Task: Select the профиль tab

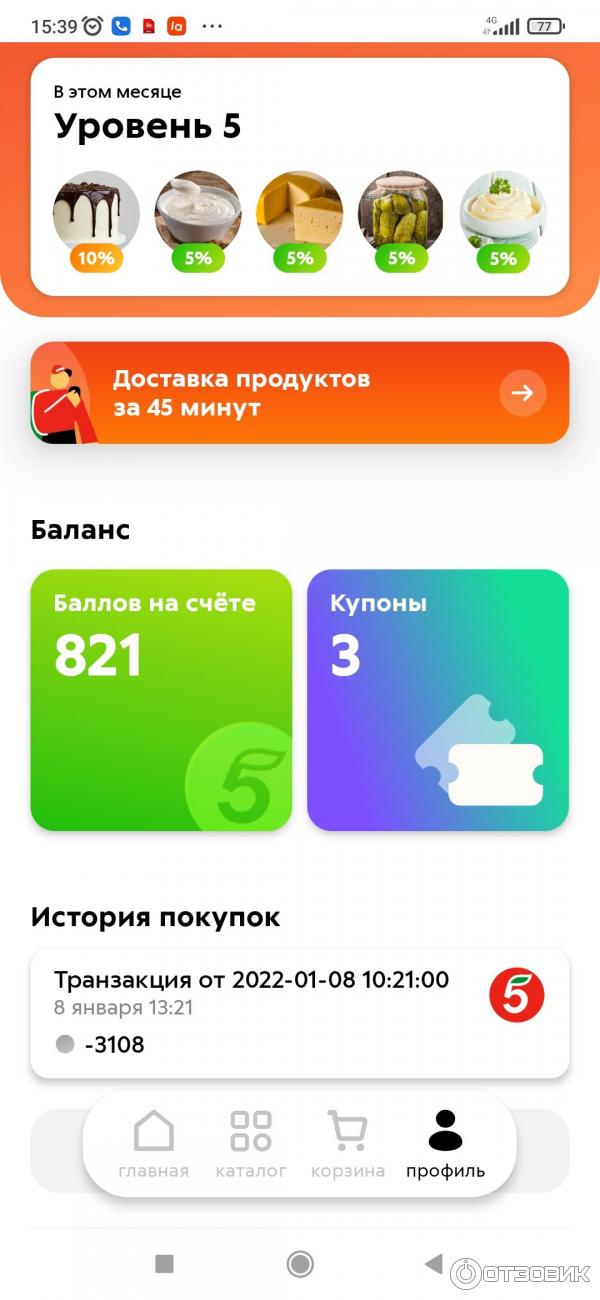Action: point(445,1144)
